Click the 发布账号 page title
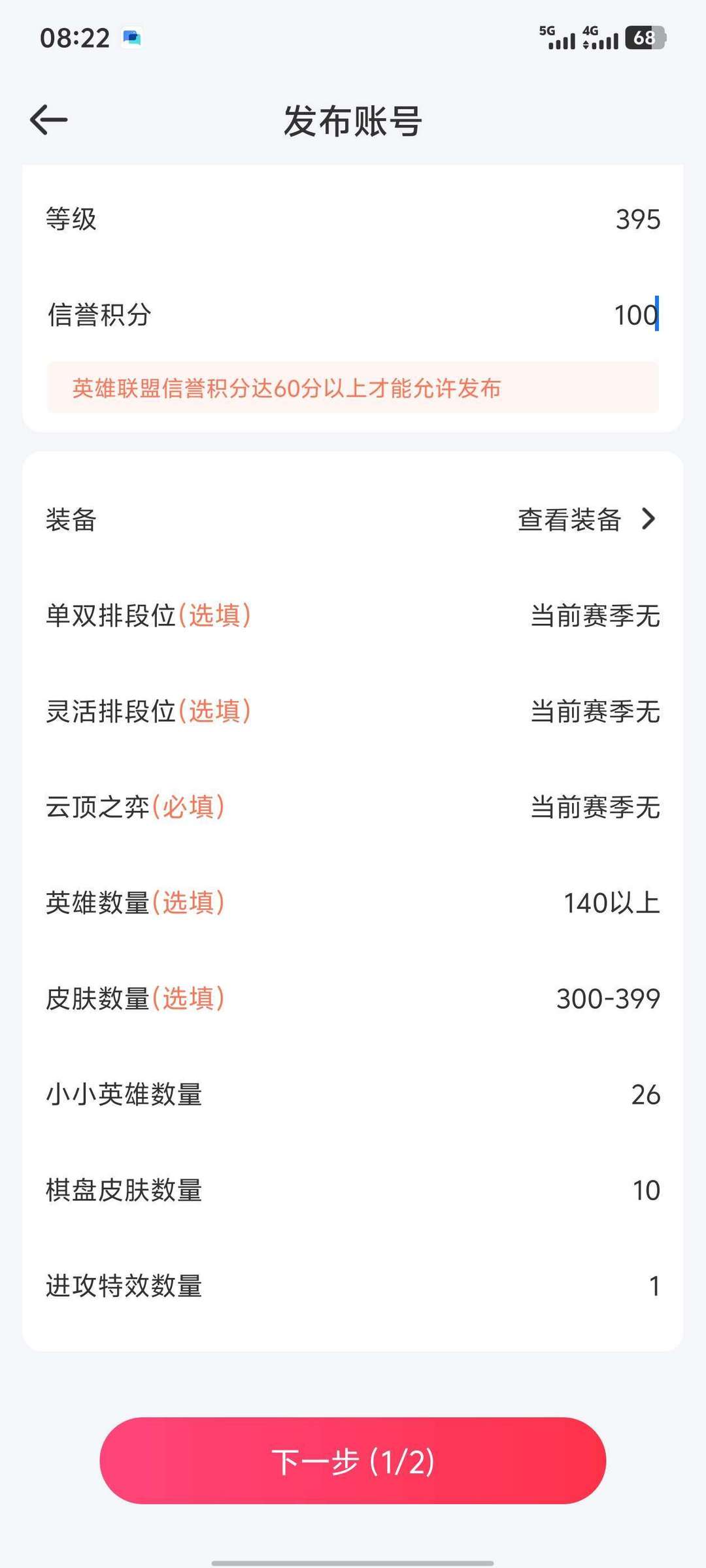This screenshot has height=1568, width=706. coord(353,122)
